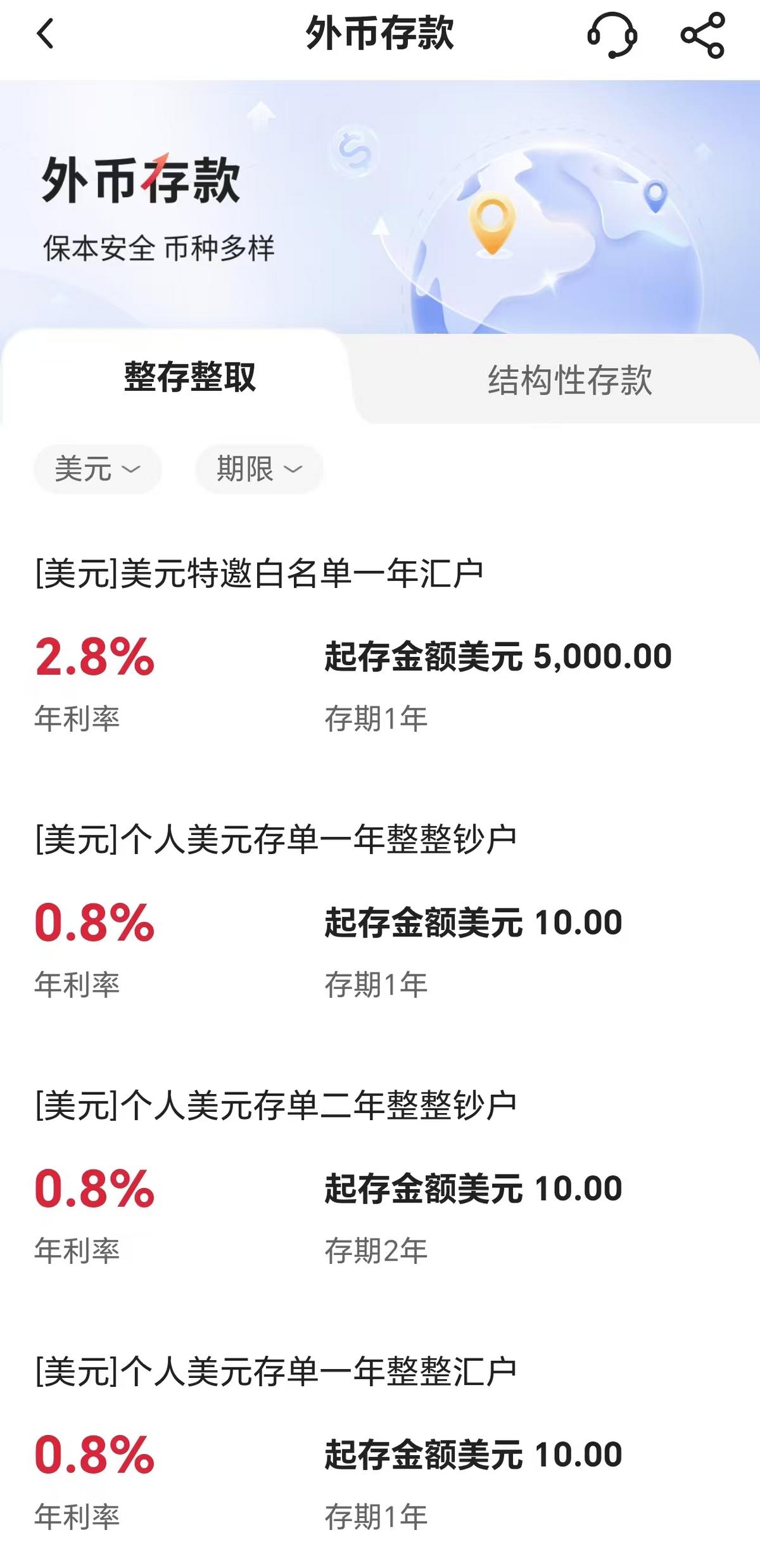Screen dimensions: 760x1568
Task: Switch to the 结构性存款 tab
Action: [569, 379]
